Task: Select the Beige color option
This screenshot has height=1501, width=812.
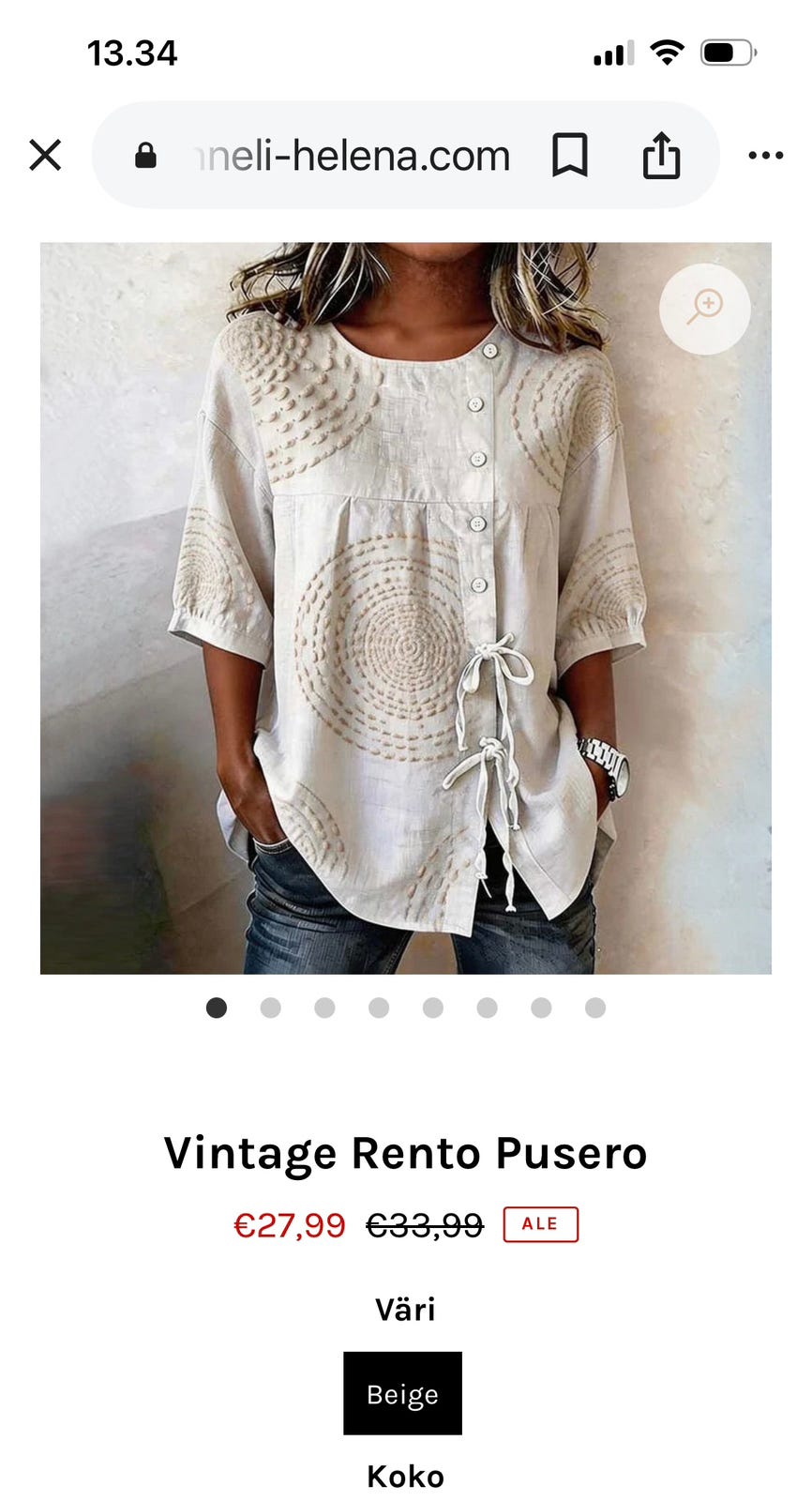Action: (x=402, y=1393)
